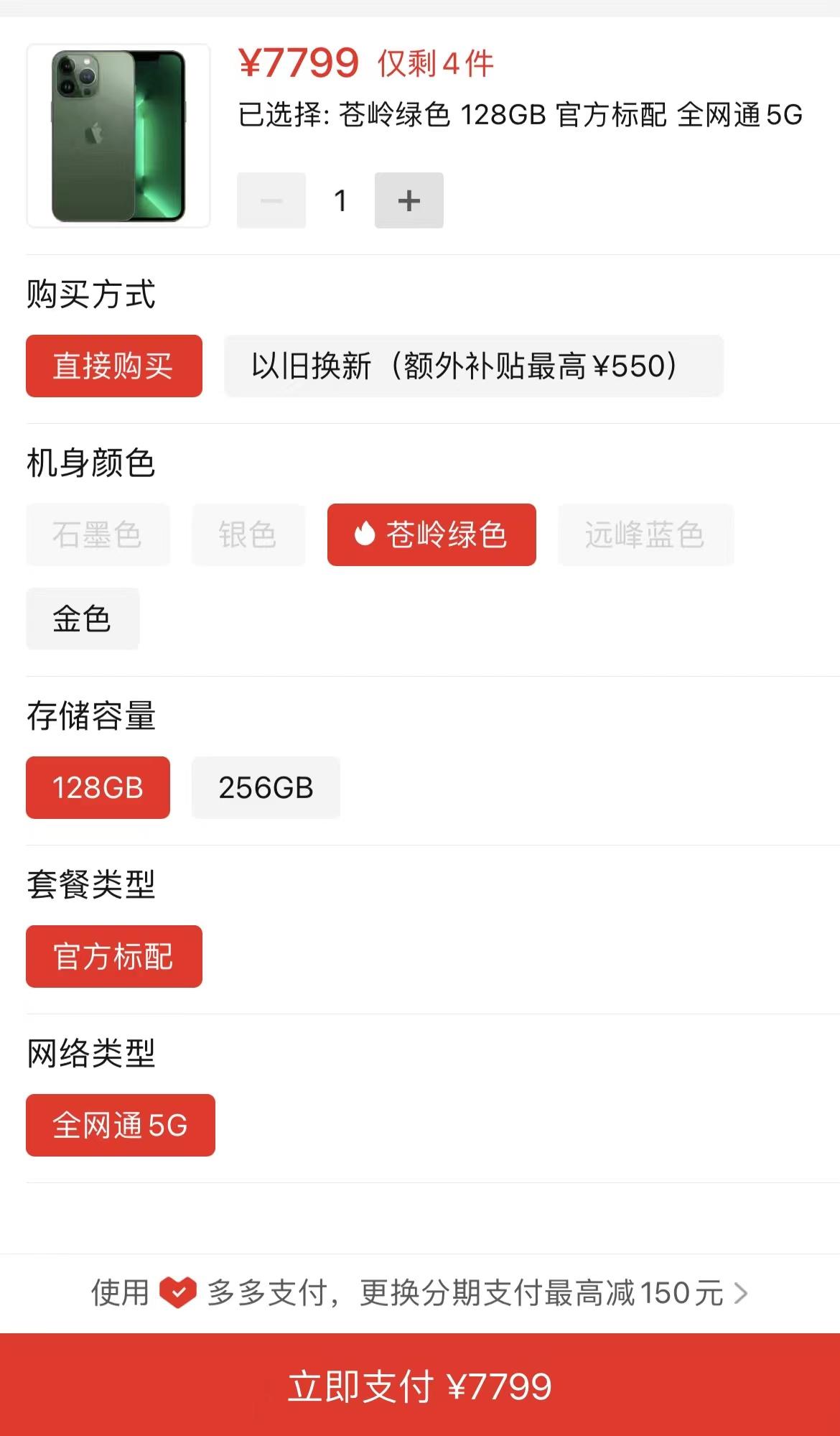840x1436 pixels.
Task: Open 多多支付 installment discount link
Action: [420, 1293]
